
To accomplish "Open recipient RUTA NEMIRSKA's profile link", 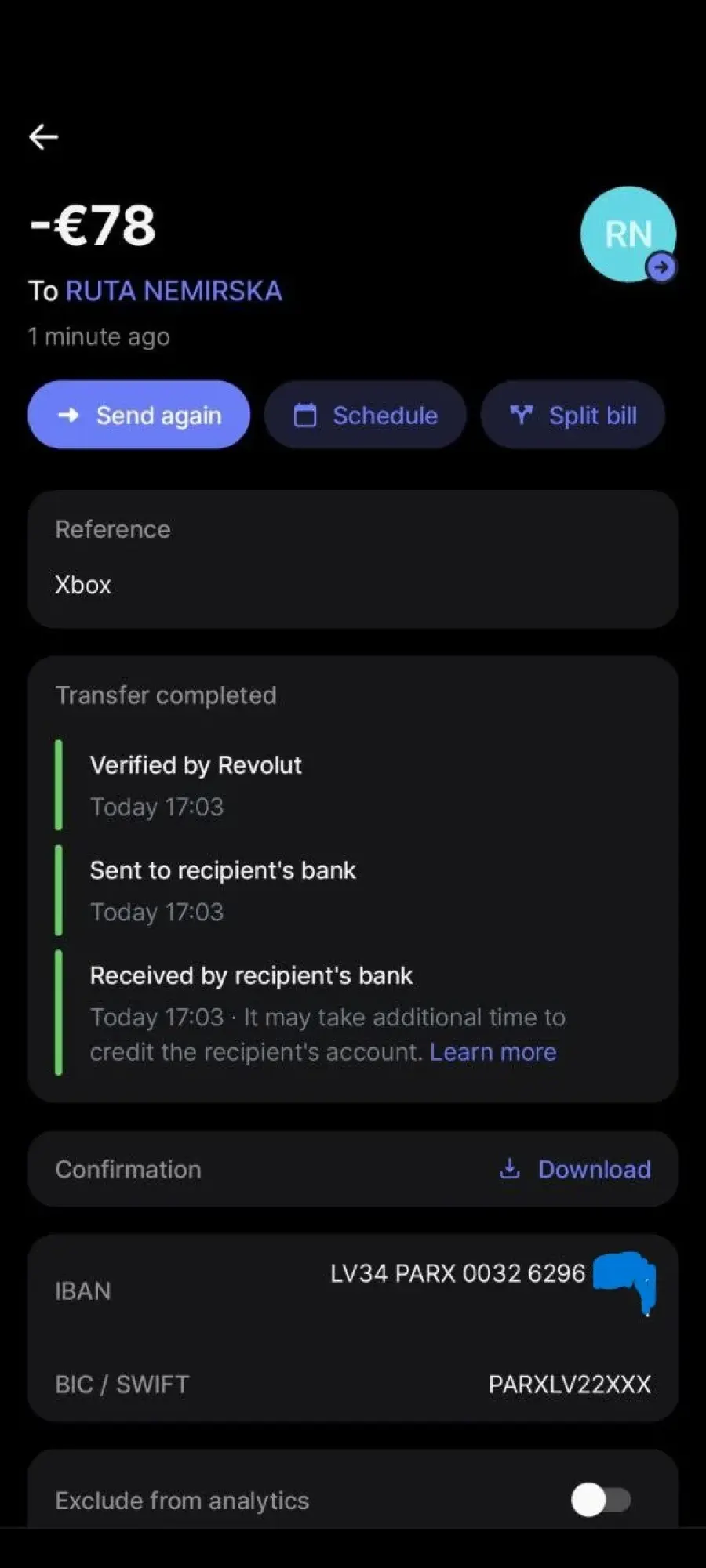I will [173, 291].
